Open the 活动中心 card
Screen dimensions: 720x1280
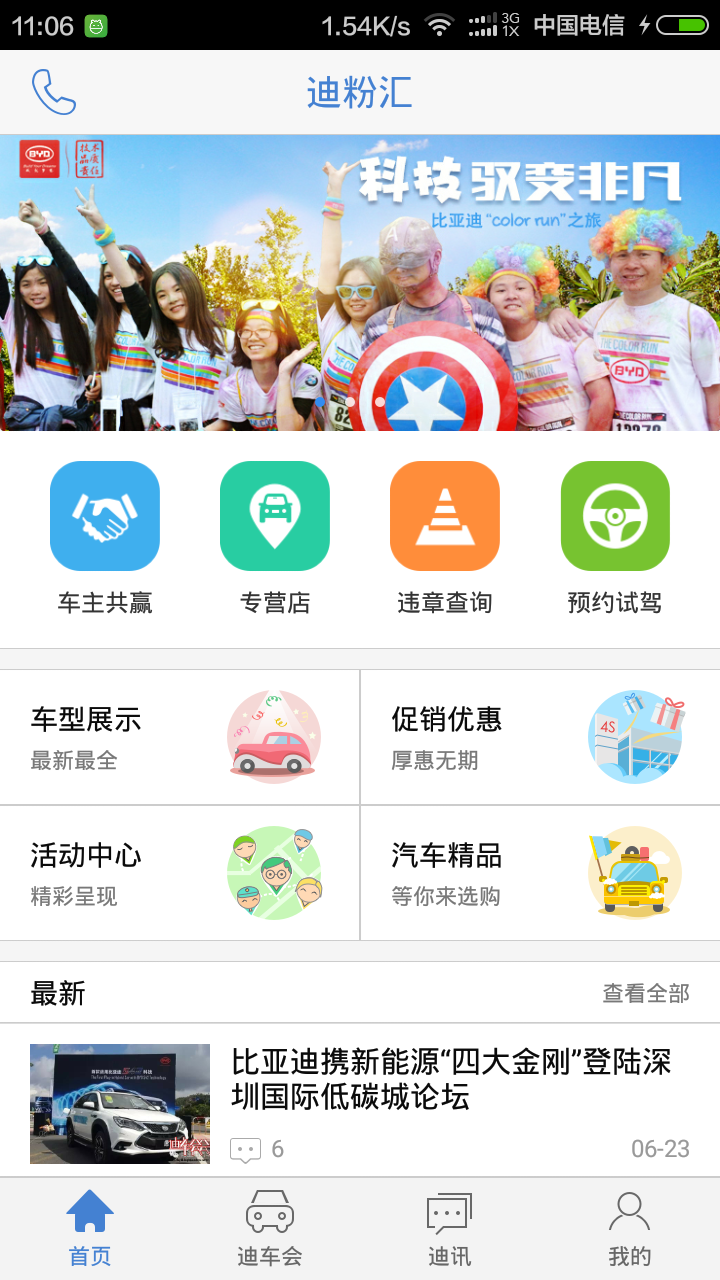tap(180, 873)
